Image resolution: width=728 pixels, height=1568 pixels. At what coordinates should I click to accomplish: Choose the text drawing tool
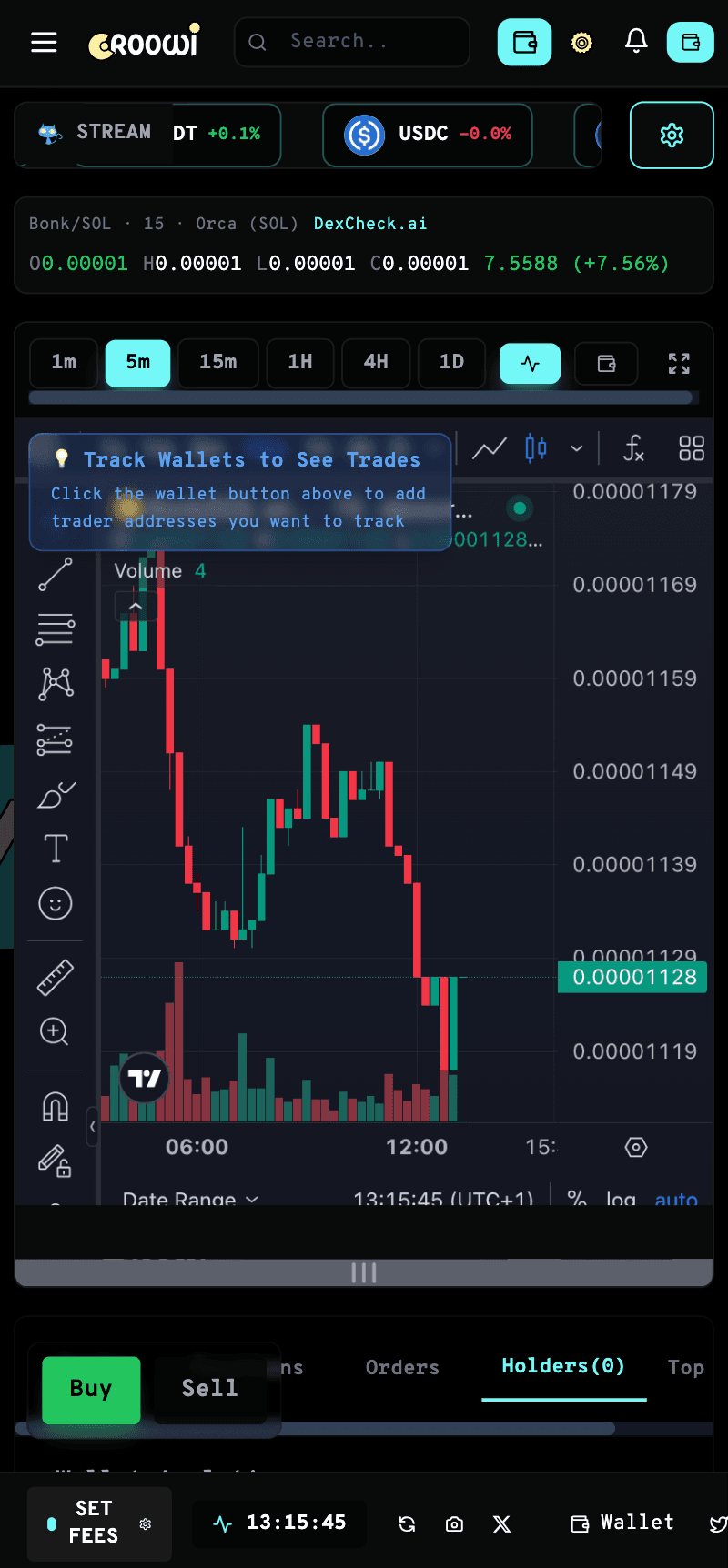[x=56, y=849]
